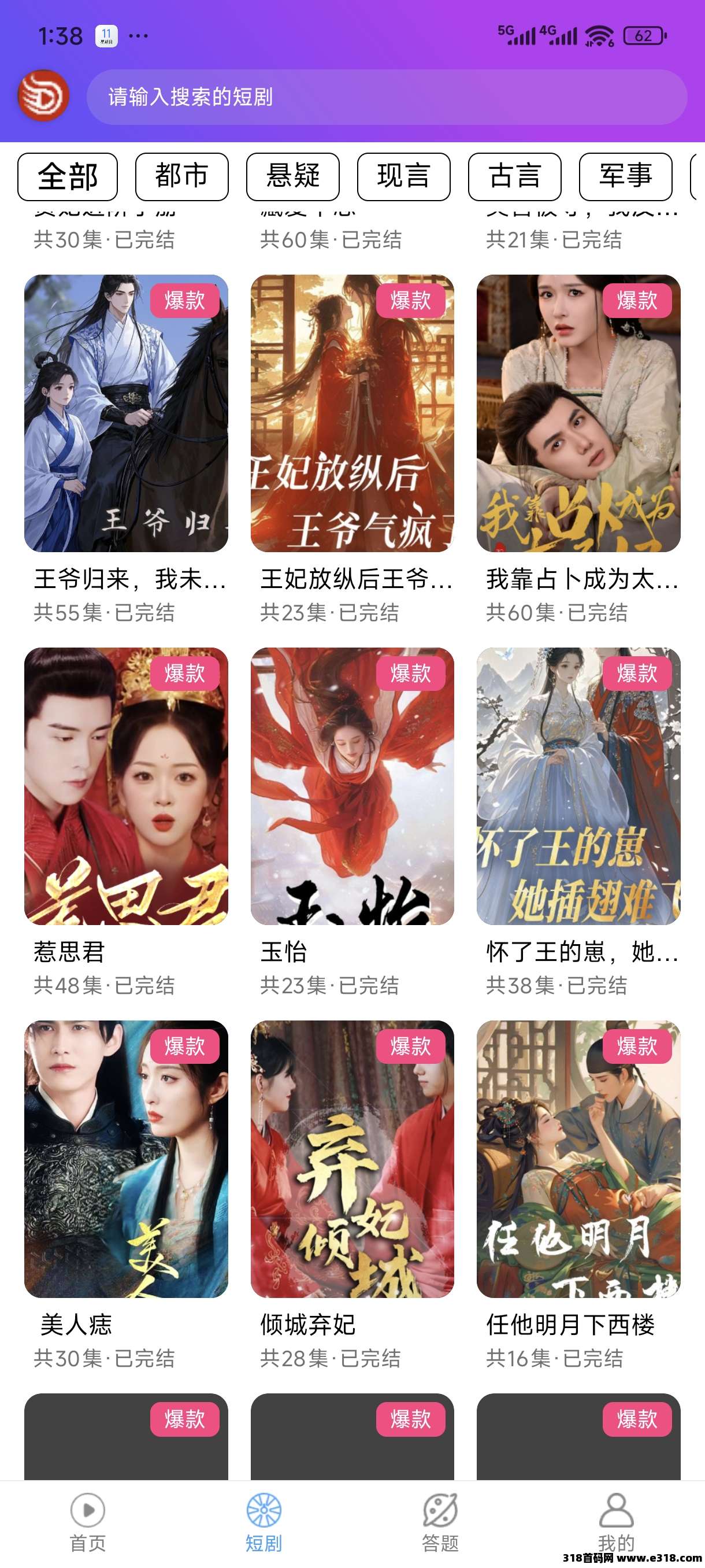Show 现言 category dramas

(403, 176)
